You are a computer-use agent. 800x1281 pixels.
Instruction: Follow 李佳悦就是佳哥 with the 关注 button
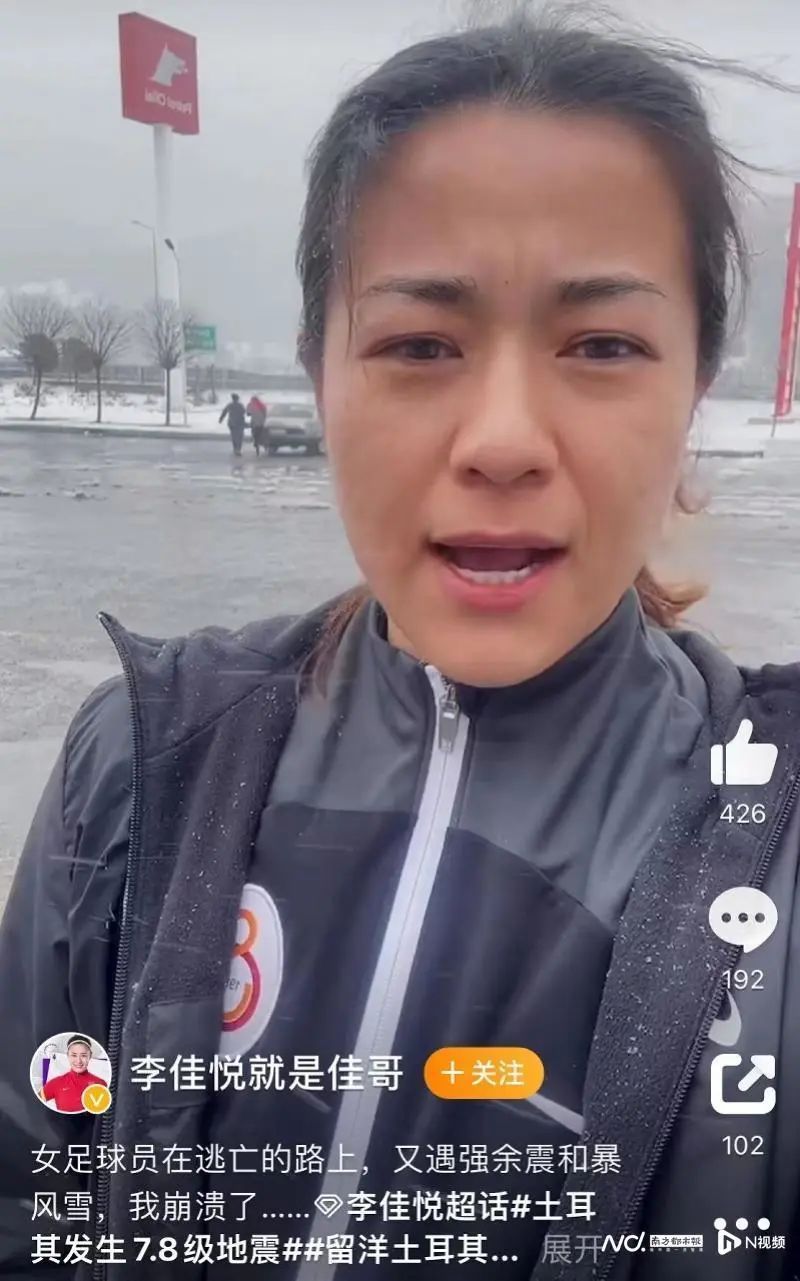[x=484, y=1074]
